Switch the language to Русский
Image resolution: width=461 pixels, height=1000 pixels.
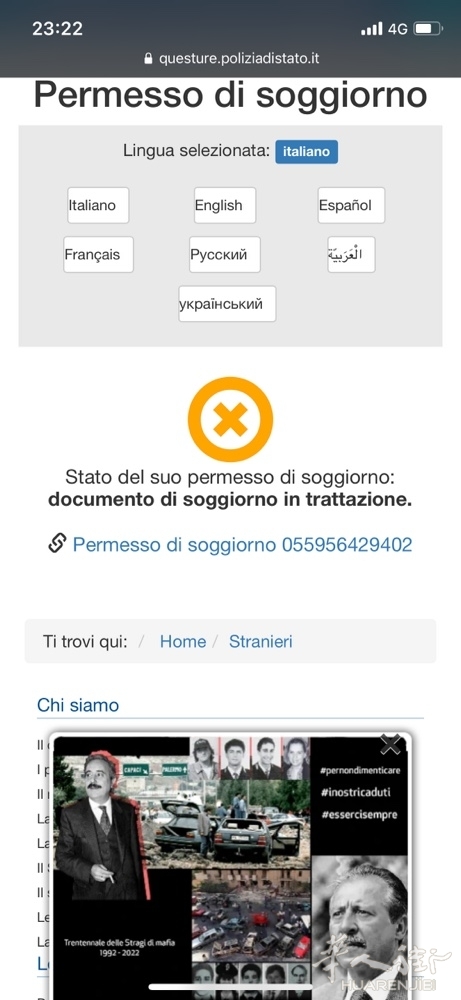tap(224, 254)
